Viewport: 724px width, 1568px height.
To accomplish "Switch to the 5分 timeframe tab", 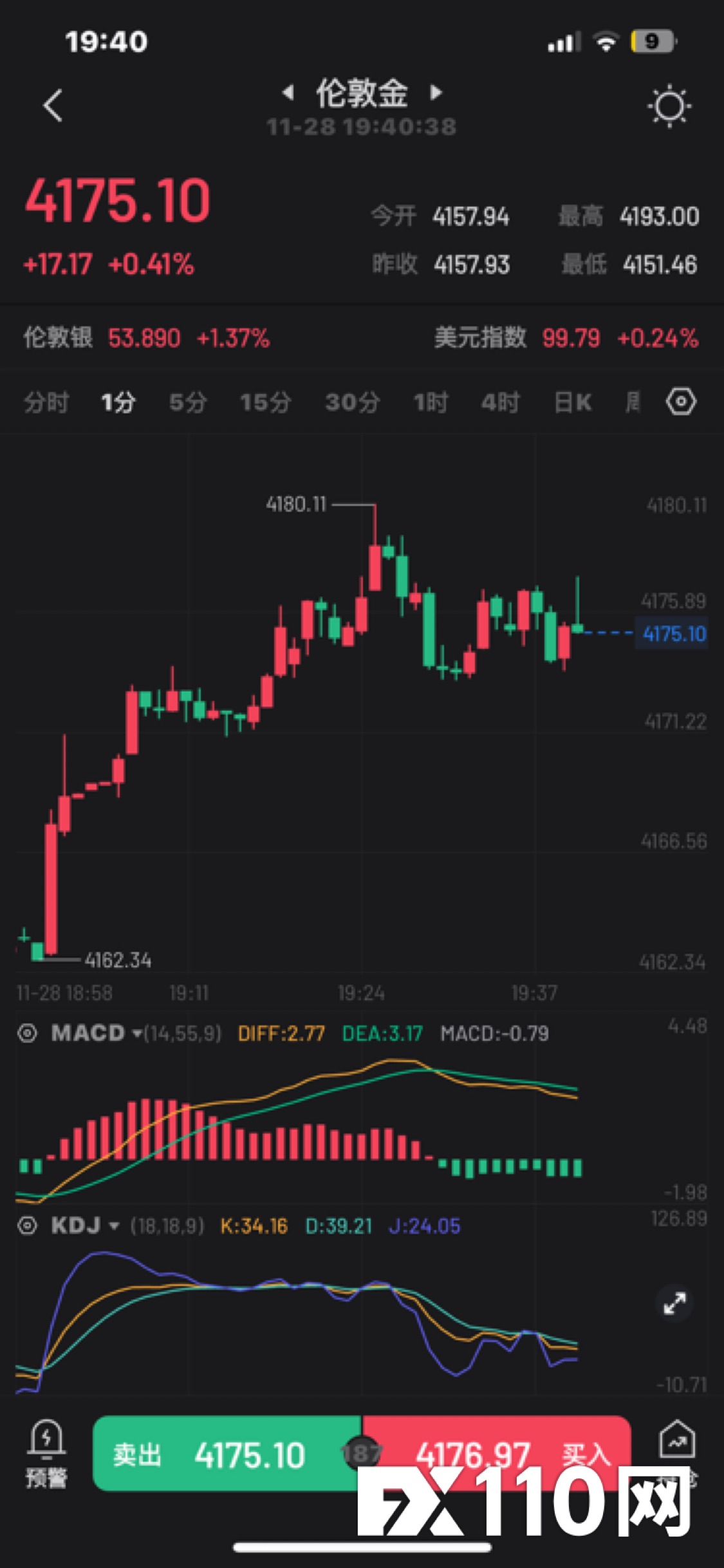I will [187, 401].
